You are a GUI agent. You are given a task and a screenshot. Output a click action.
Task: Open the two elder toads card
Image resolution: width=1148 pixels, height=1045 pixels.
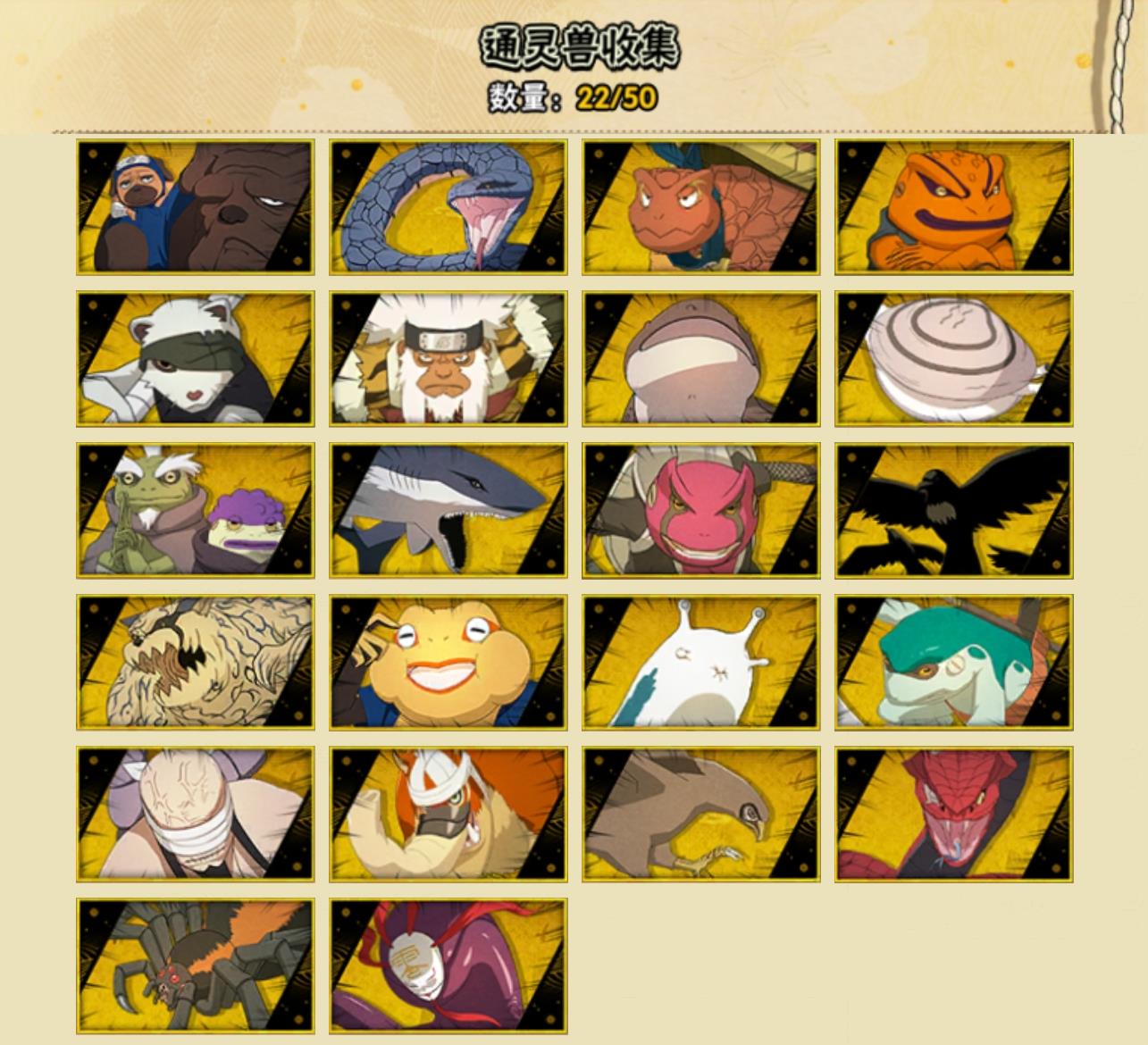[195, 511]
